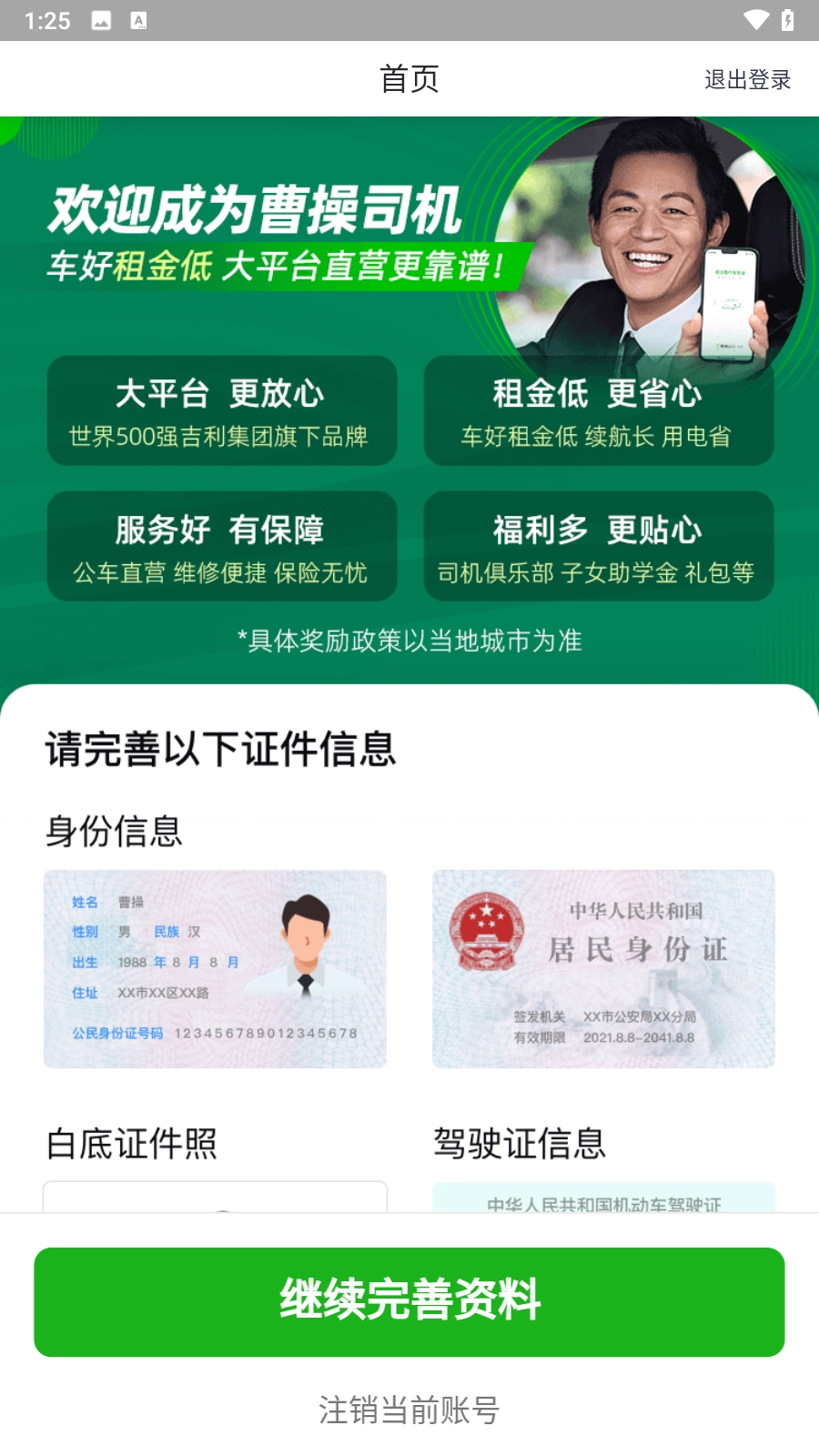
Task: Tap the 继续完善资料 button
Action: 409,1301
